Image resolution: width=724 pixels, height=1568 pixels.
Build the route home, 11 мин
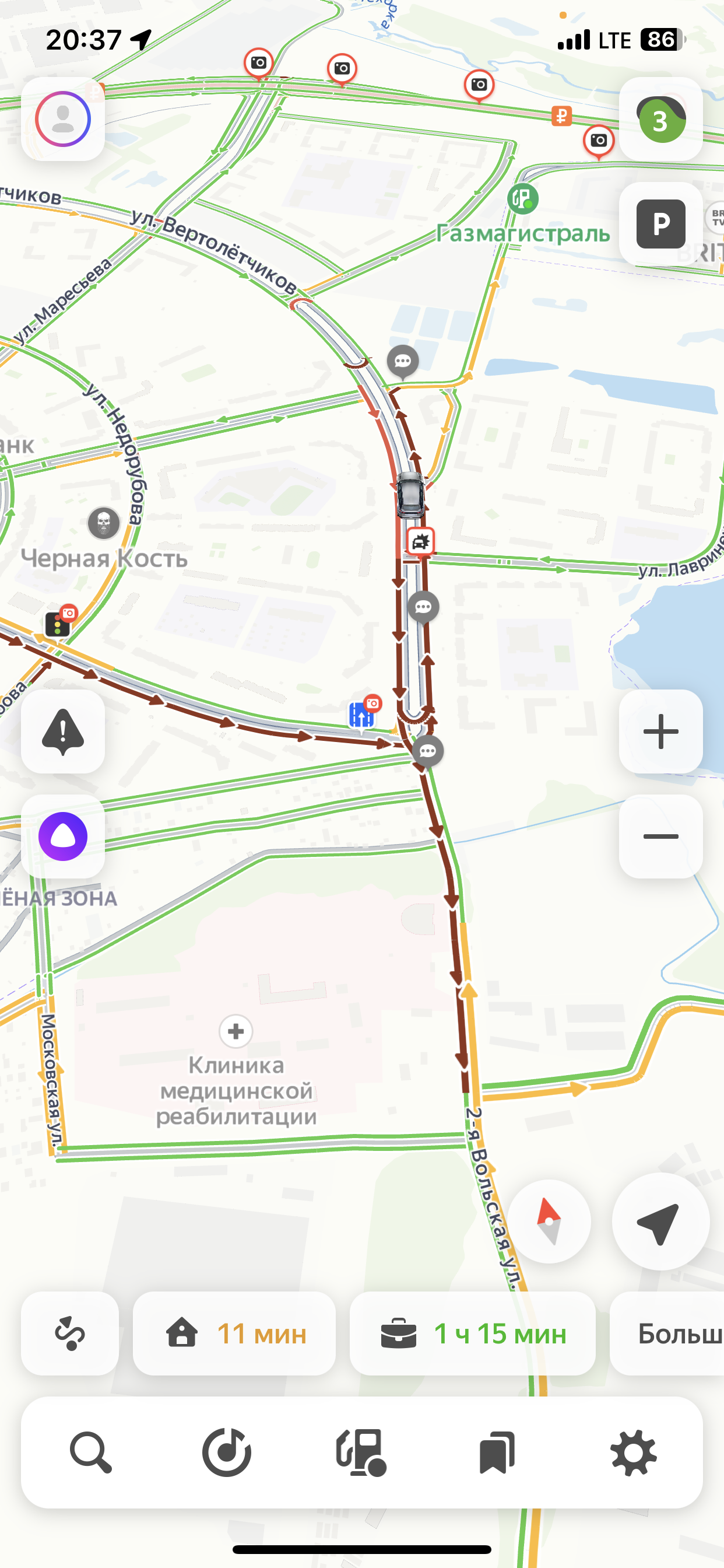click(234, 1333)
